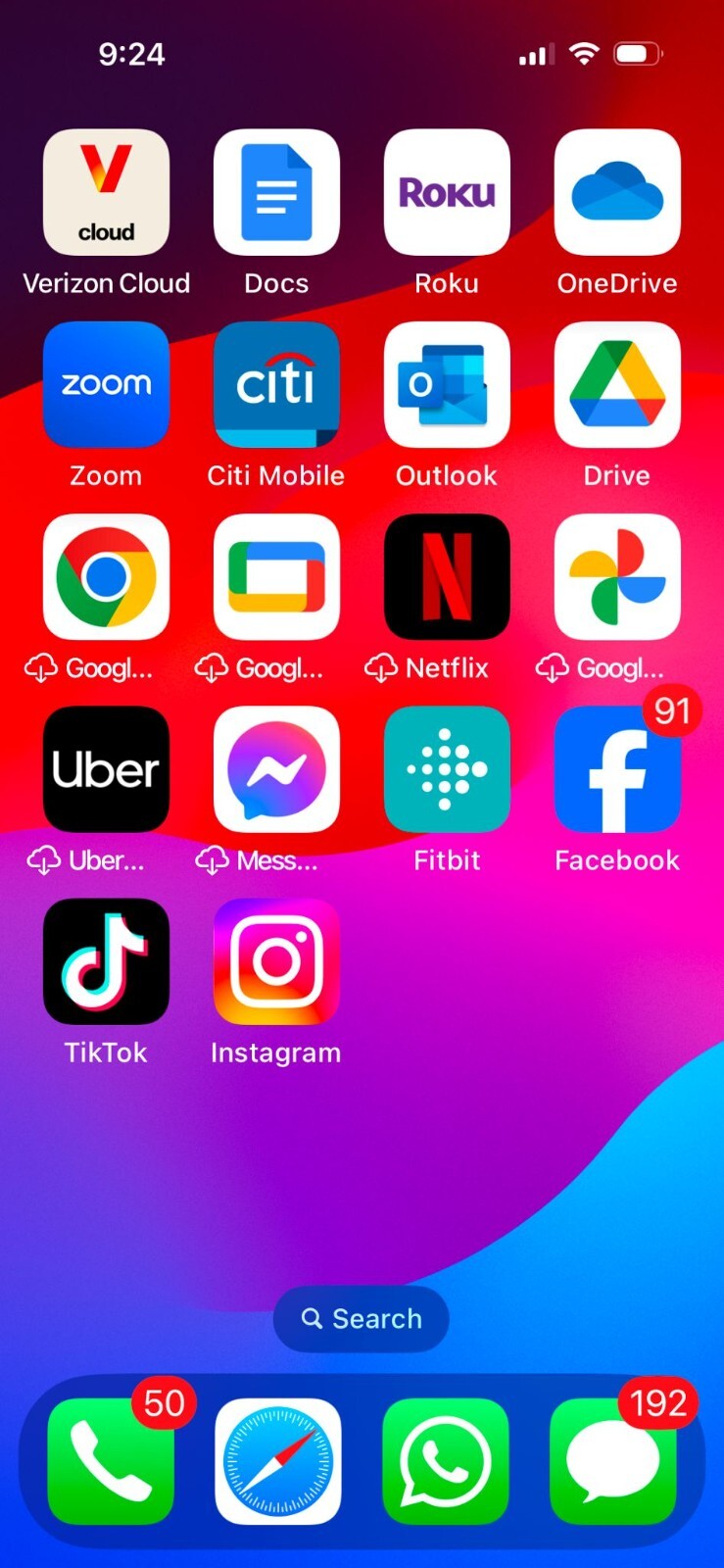This screenshot has height=1568, width=724.
Task: Launch the Fitbit app
Action: click(x=447, y=769)
